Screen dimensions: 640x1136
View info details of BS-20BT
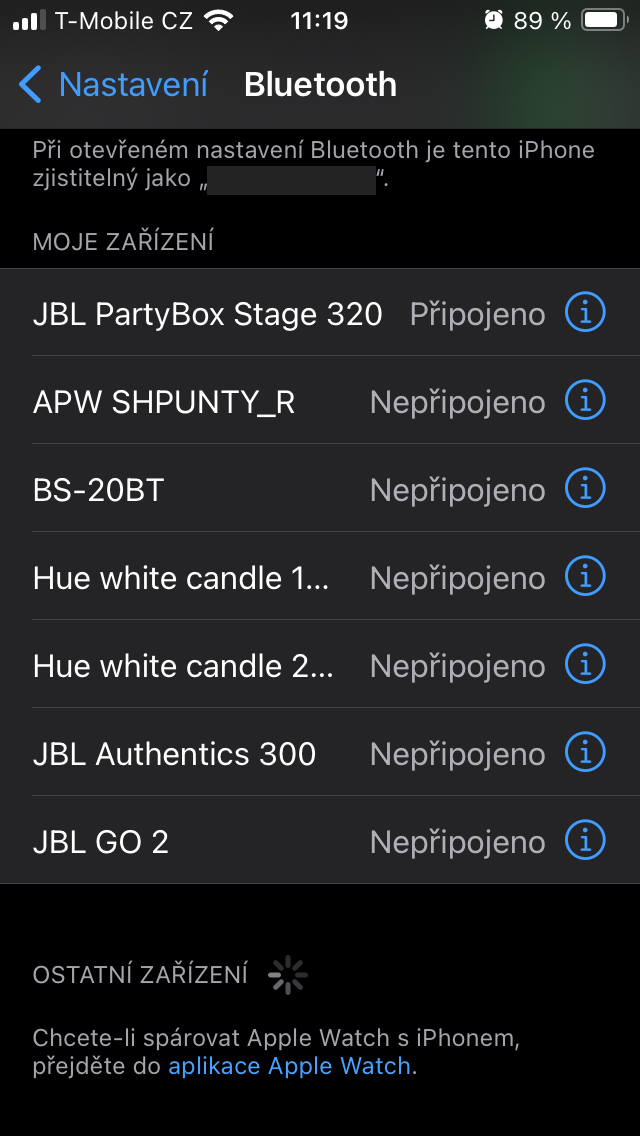(x=585, y=490)
